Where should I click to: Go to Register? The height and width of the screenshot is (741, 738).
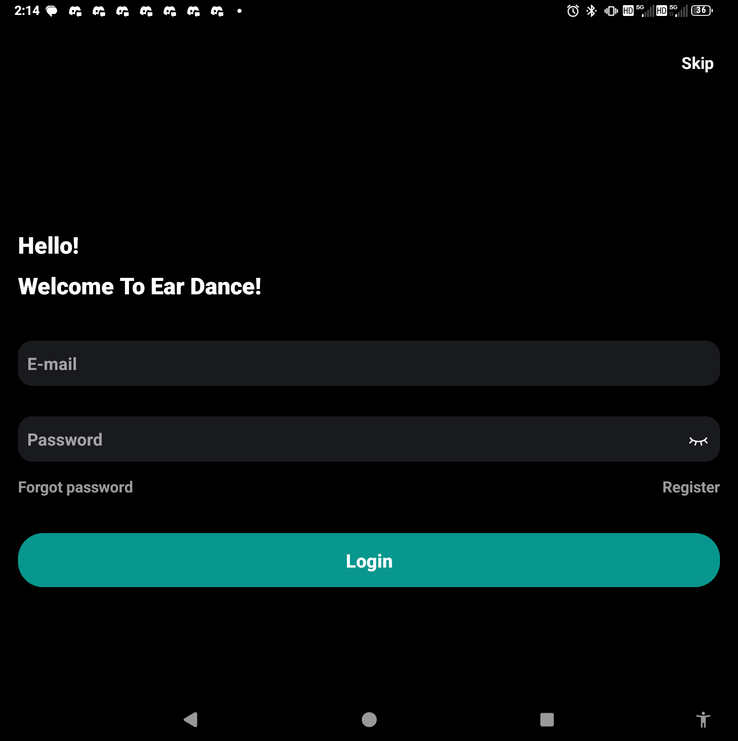coord(690,487)
